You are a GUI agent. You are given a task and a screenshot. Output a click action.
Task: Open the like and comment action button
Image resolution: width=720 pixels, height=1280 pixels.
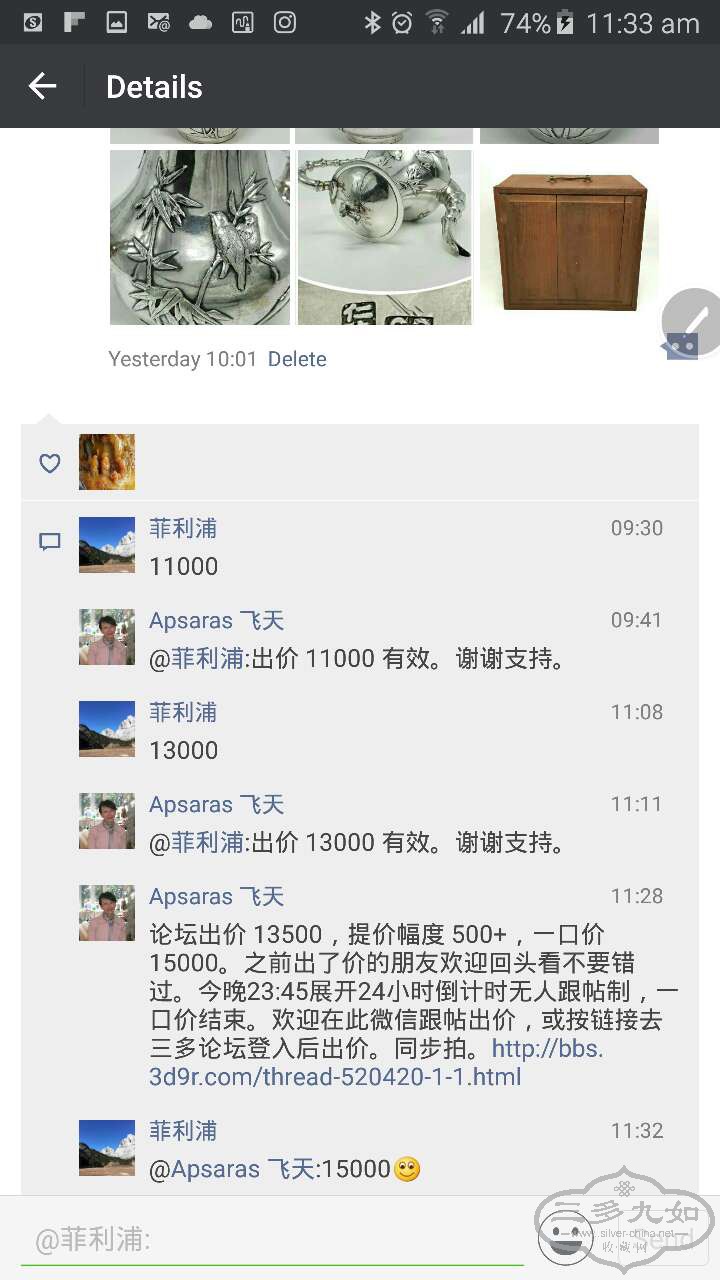683,344
